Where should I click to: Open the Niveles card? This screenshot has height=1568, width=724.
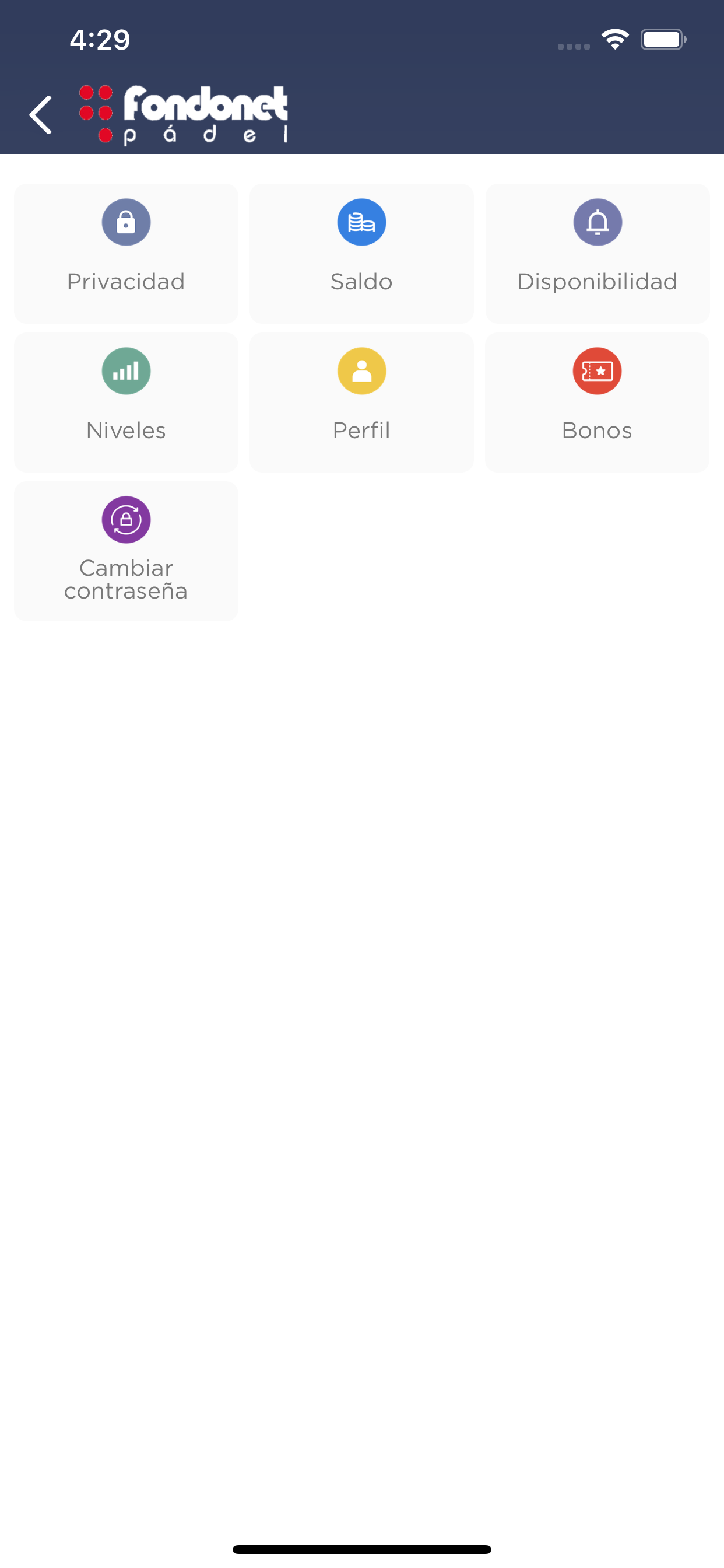pos(126,402)
